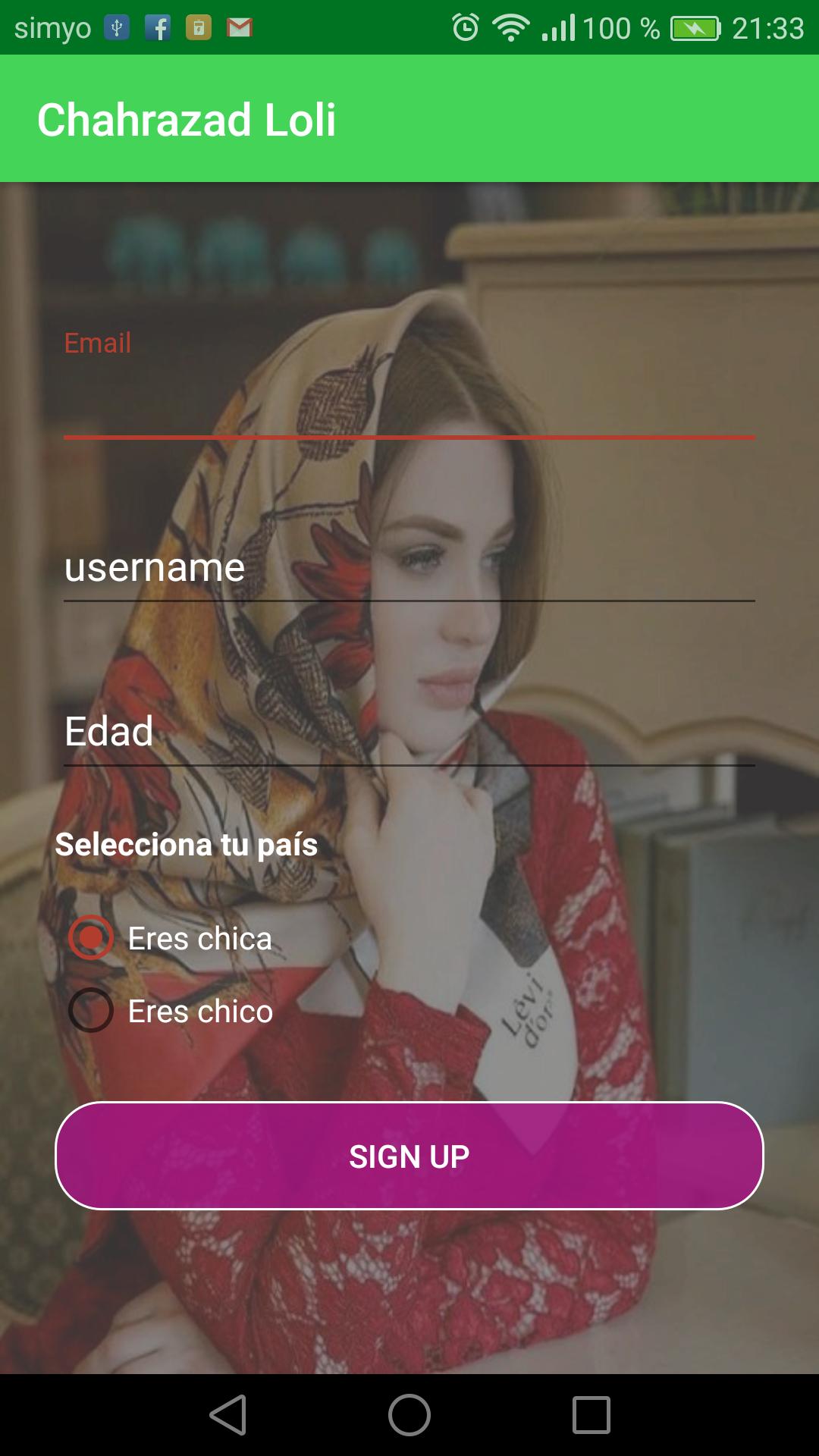The height and width of the screenshot is (1456, 819).
Task: Tap the USB connection icon
Action: tap(116, 27)
